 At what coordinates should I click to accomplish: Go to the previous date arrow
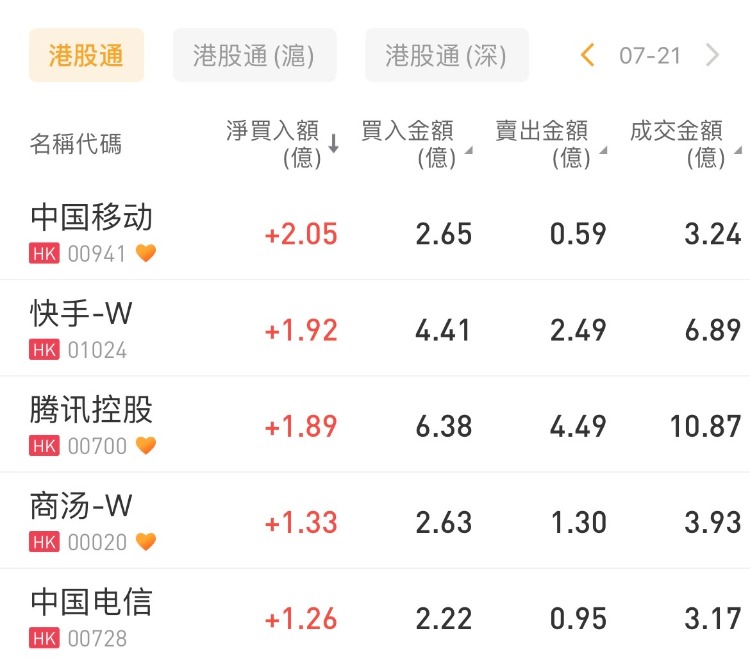pyautogui.click(x=588, y=55)
